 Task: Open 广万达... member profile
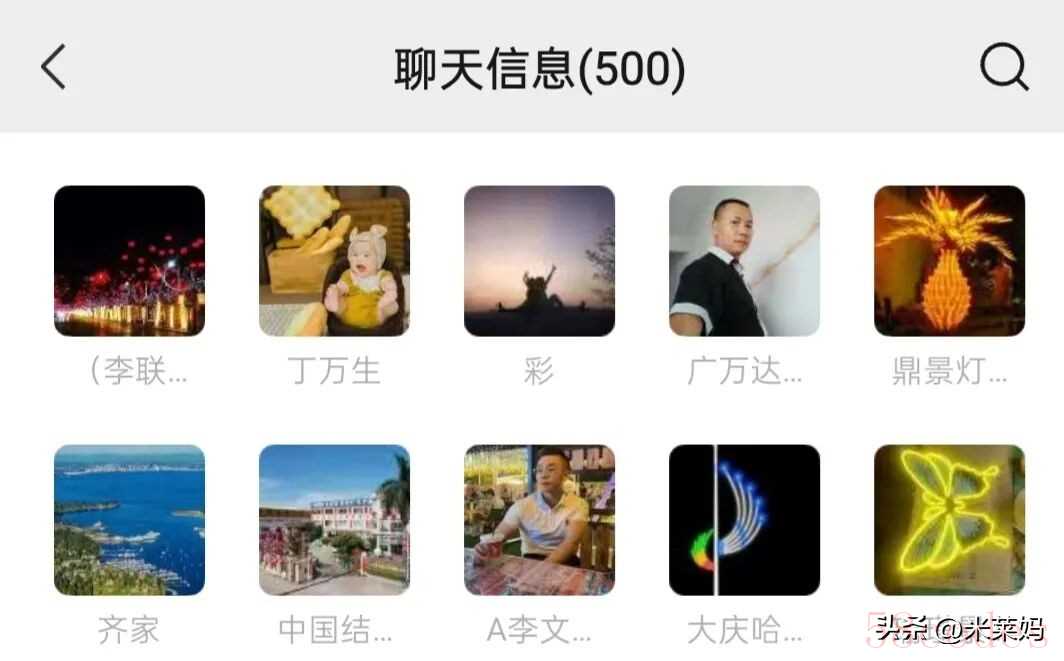point(744,261)
